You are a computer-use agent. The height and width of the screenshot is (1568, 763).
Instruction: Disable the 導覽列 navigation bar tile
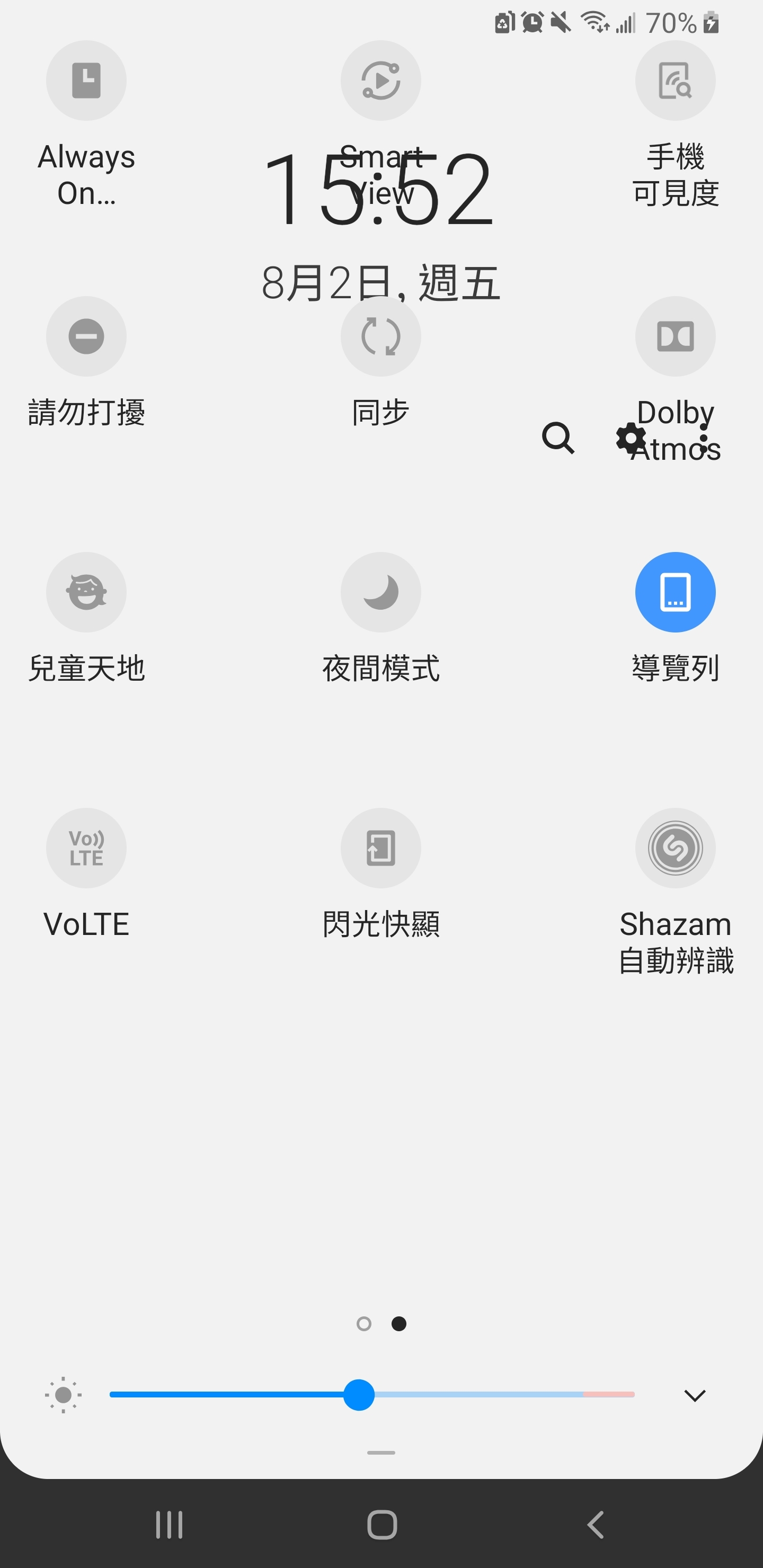coord(676,592)
